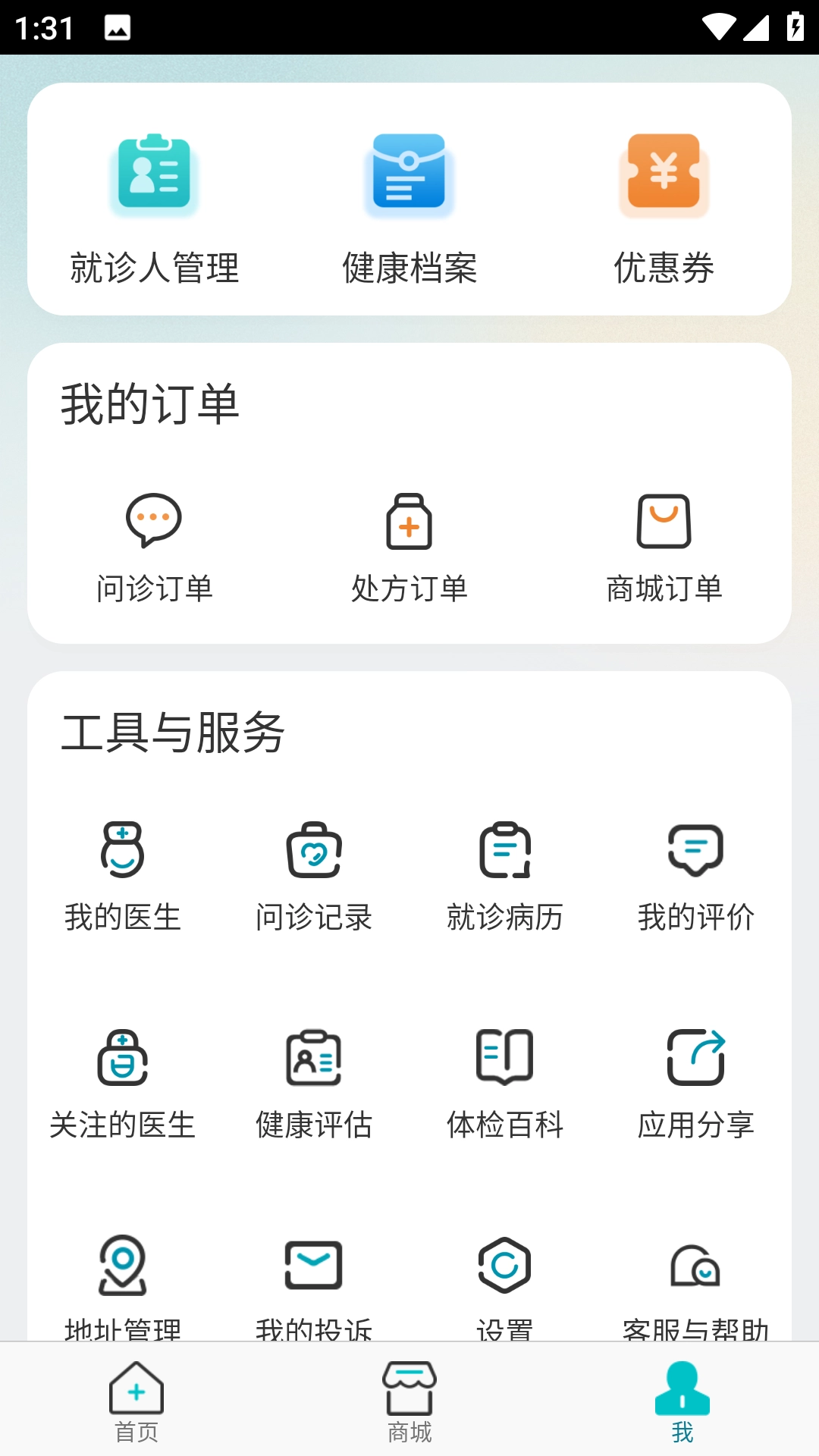The image size is (819, 1456).
Task: Open 健康档案 health records
Action: coord(409,205)
